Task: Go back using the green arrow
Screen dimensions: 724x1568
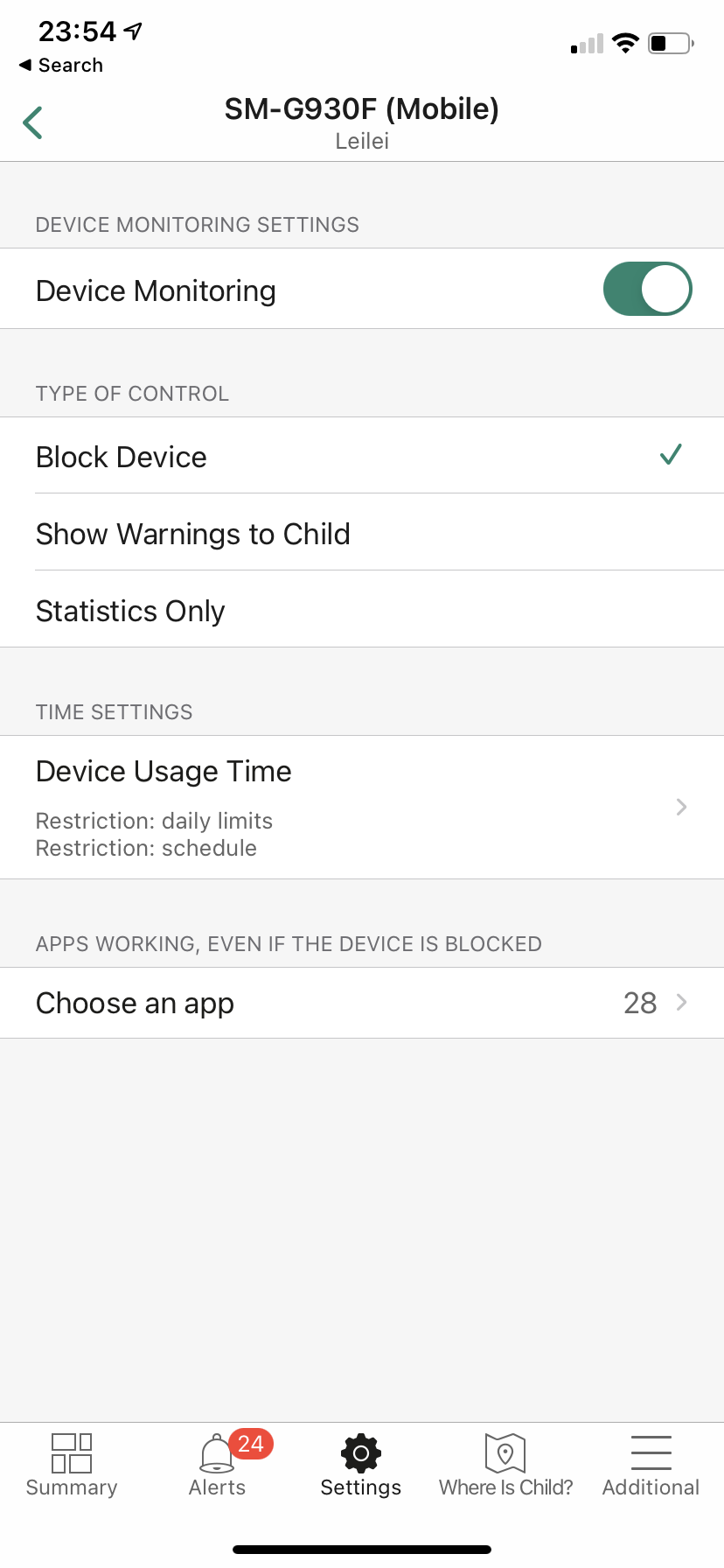Action: tap(33, 122)
